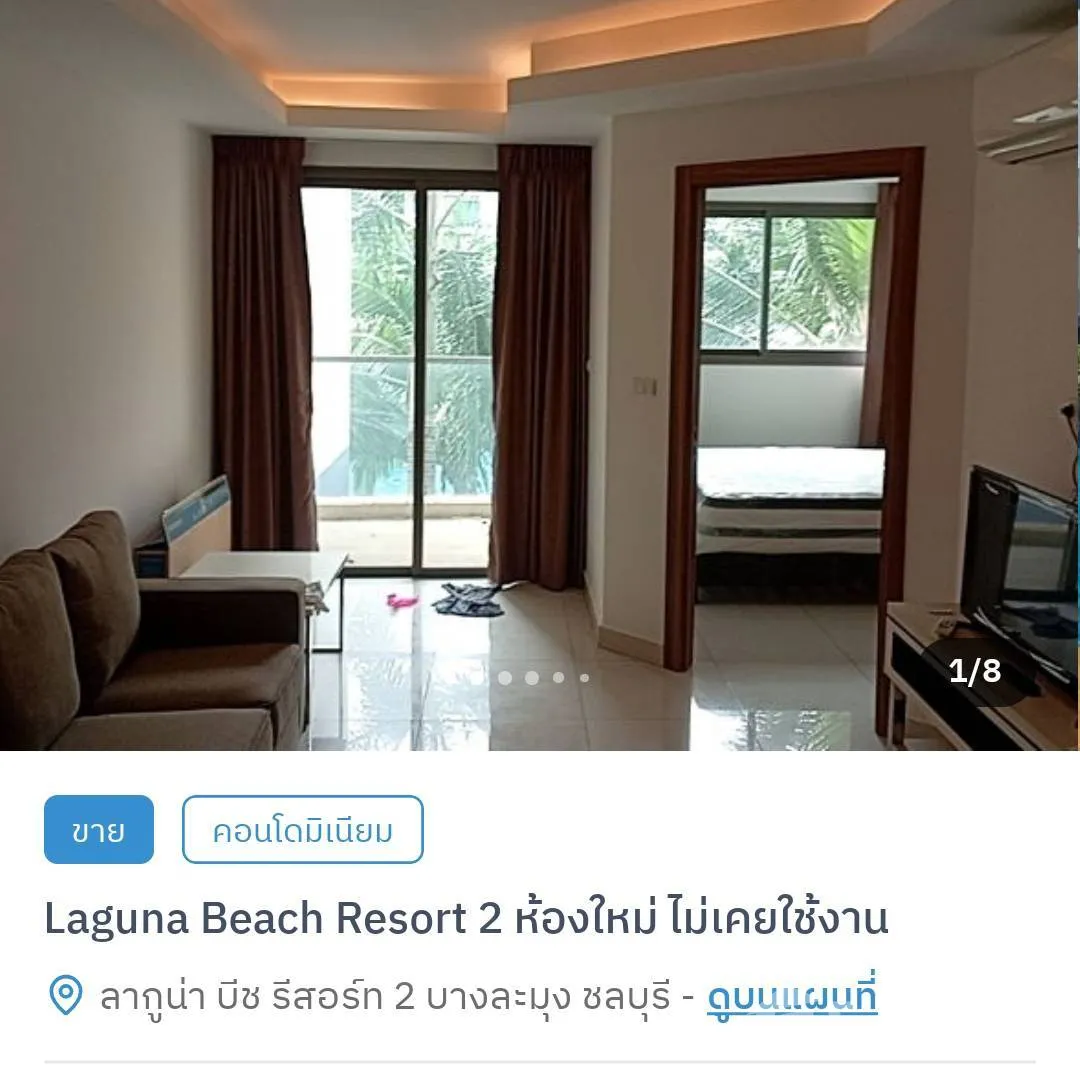Open the ดูบนแผนที่ map link
1080x1070 pixels.
792,997
